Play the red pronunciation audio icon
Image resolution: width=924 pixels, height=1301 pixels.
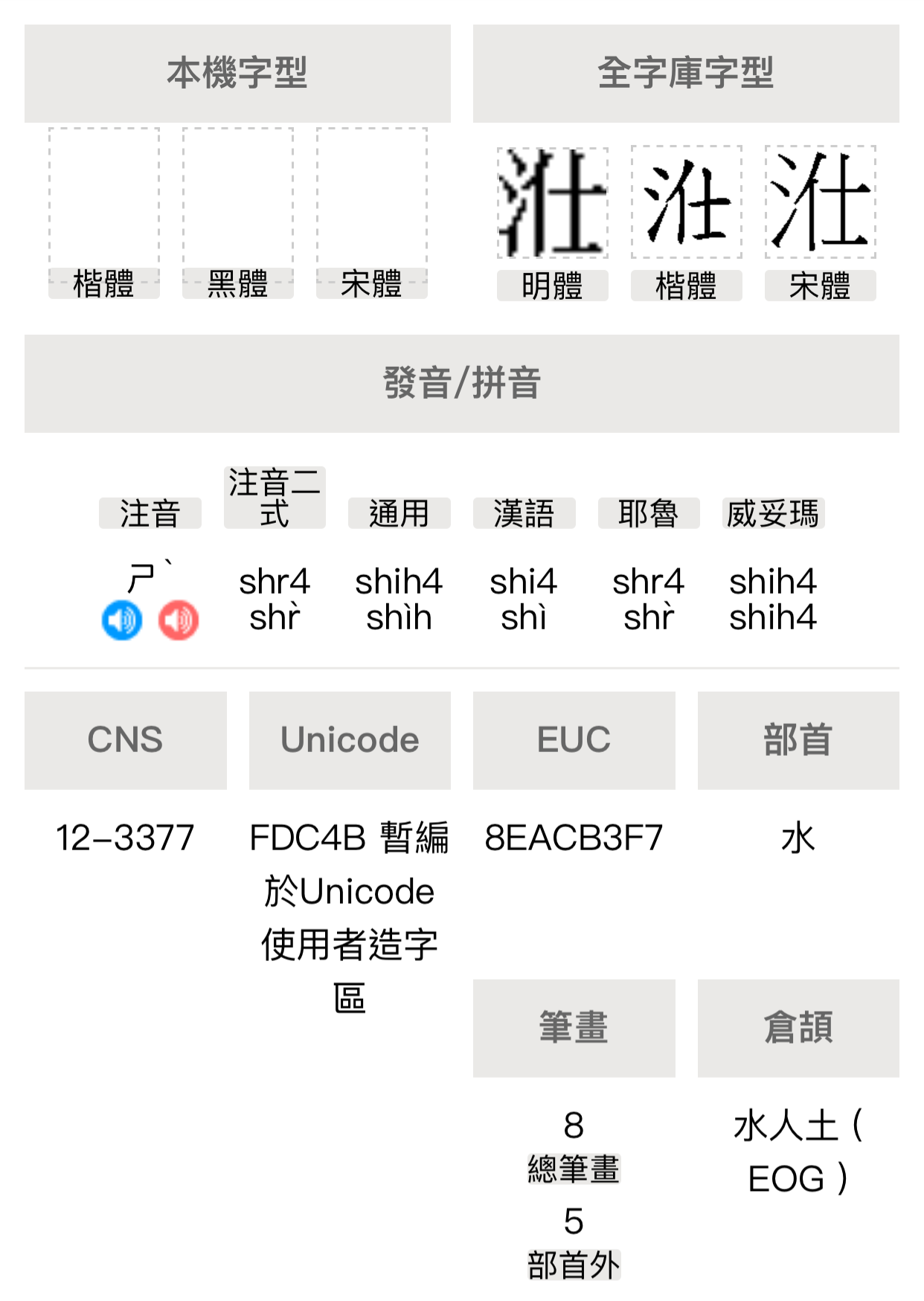pos(179,620)
